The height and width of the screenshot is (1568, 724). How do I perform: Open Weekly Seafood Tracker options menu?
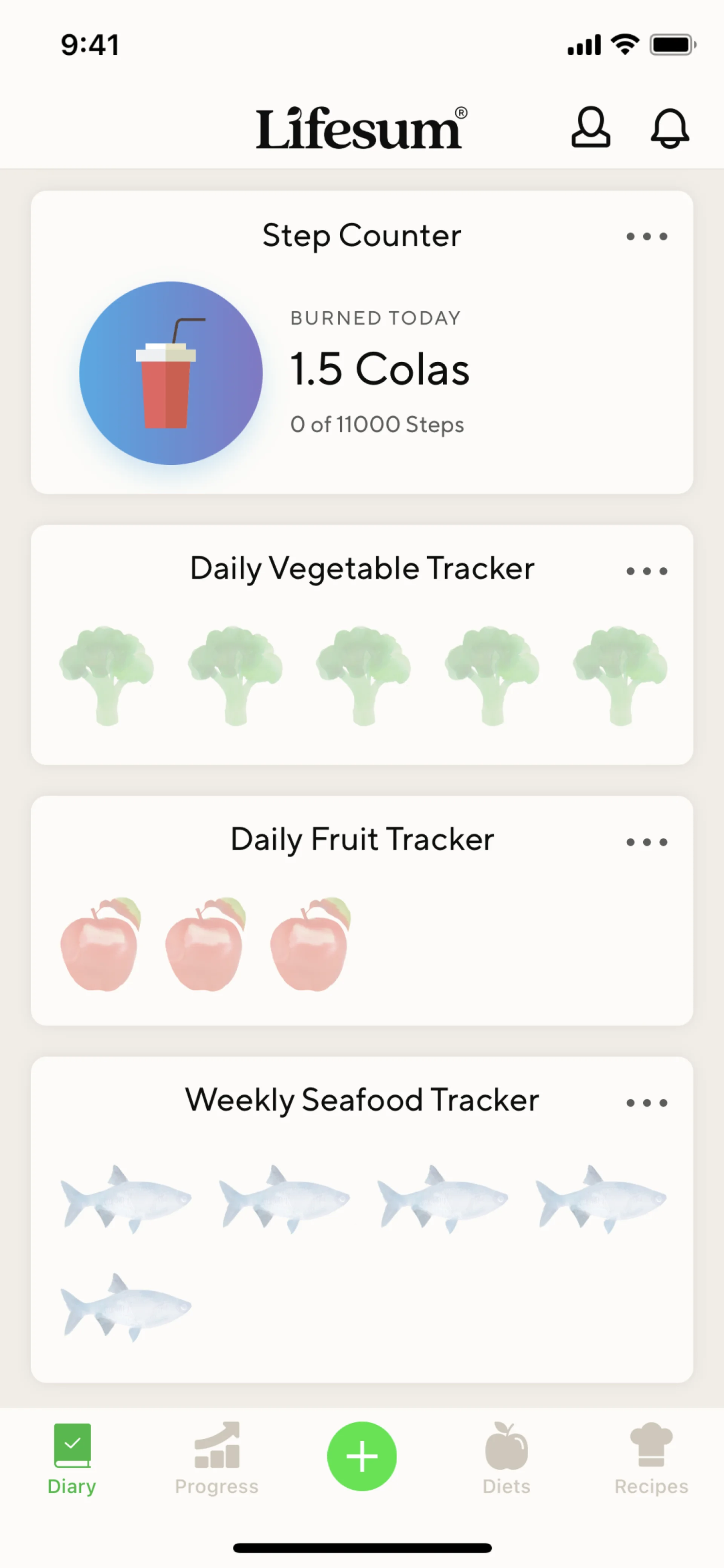pos(647,1102)
